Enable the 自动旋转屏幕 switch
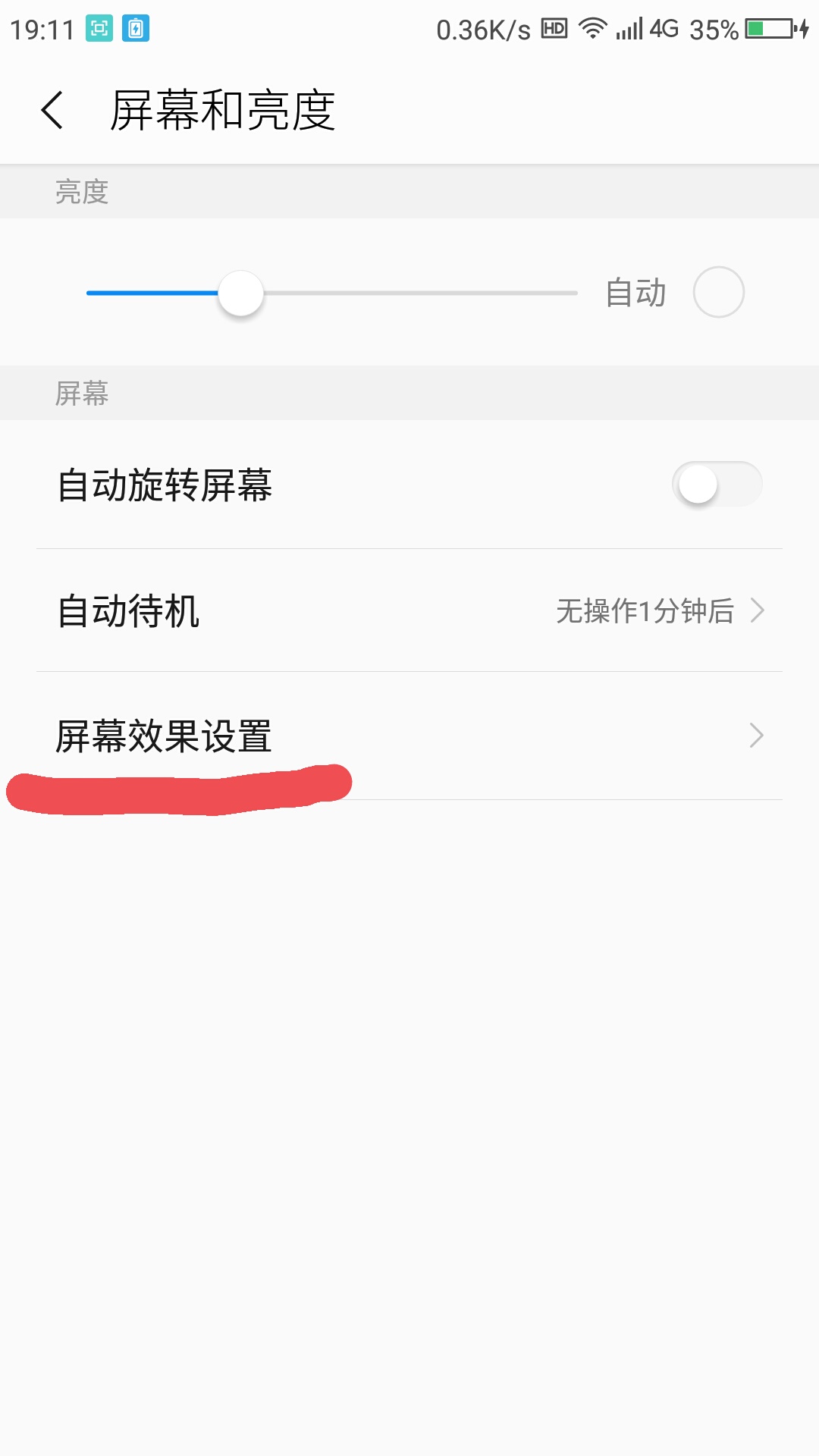The width and height of the screenshot is (819, 1456). (717, 484)
